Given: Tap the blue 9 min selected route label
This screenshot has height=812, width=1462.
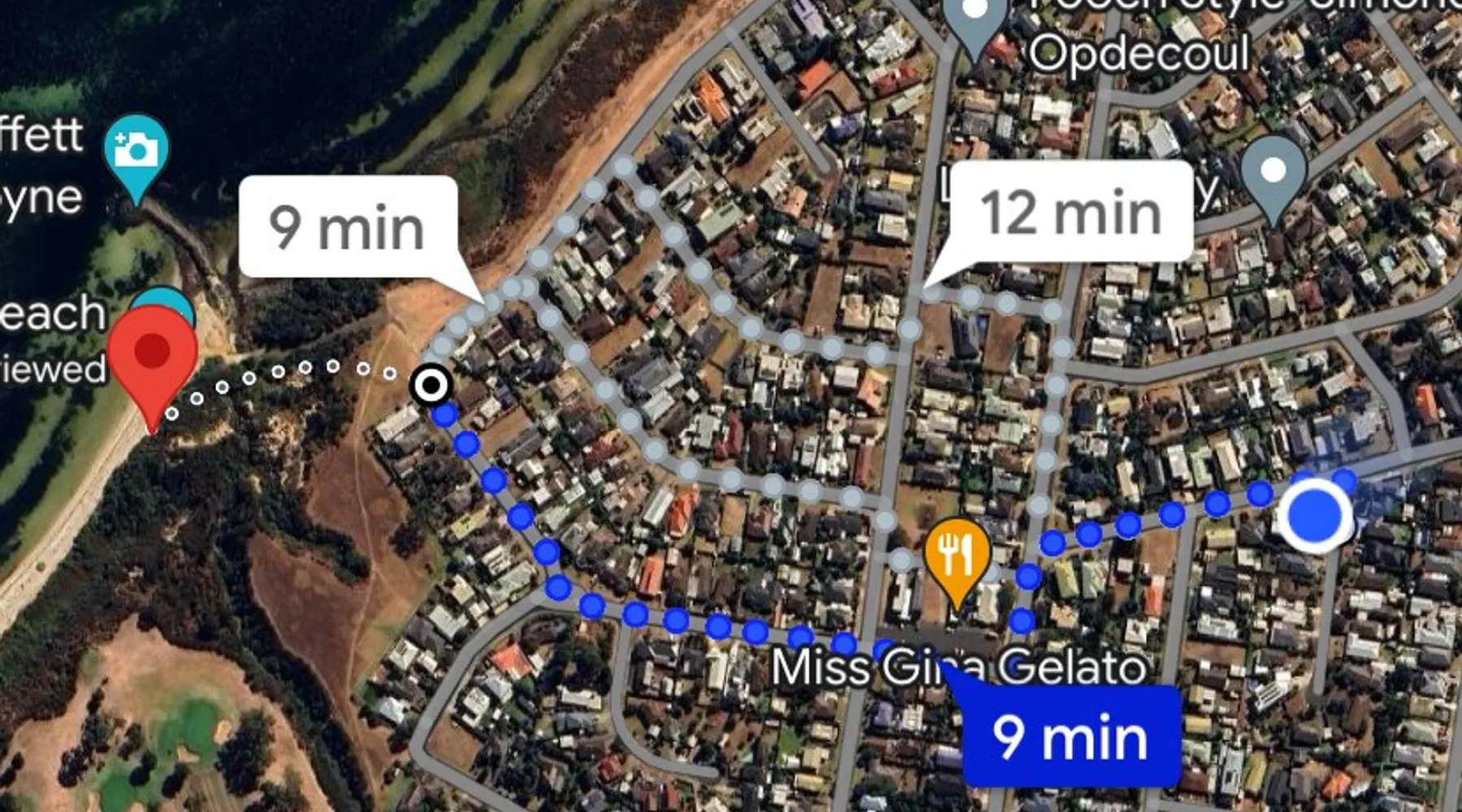Looking at the screenshot, I should click(1071, 737).
